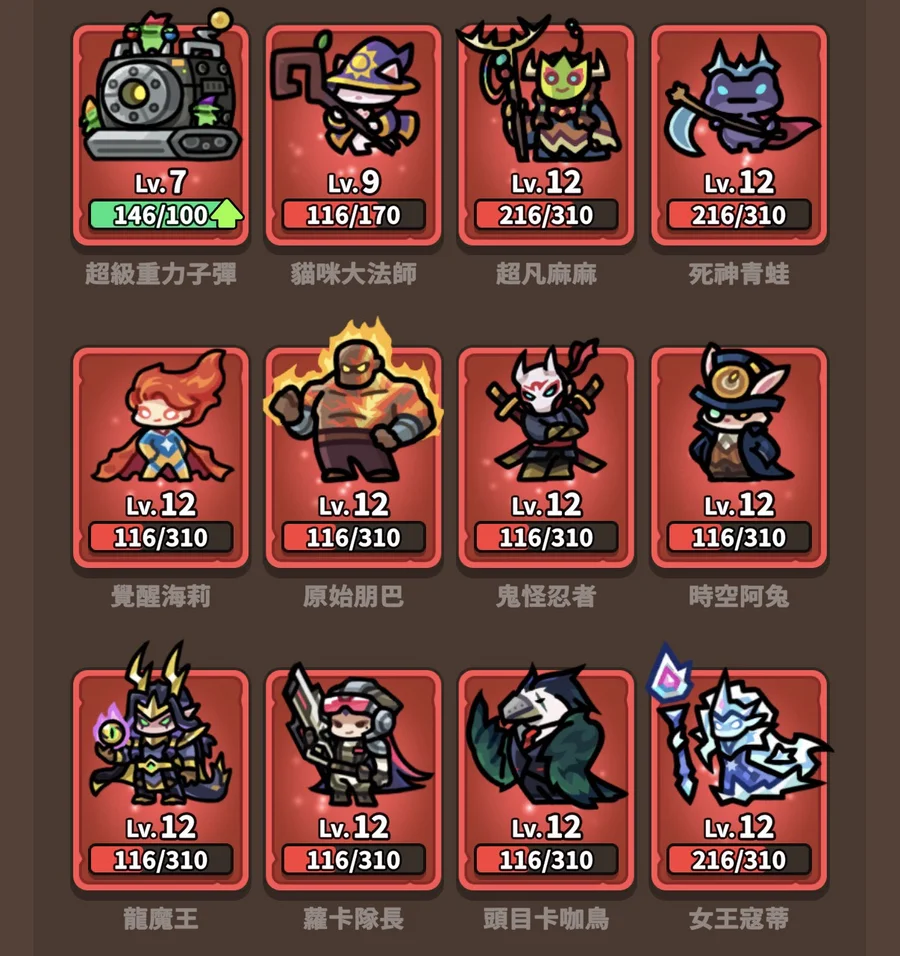The height and width of the screenshot is (956, 900).
Task: Select the 貓咪大法師 hero card
Action: point(354,135)
